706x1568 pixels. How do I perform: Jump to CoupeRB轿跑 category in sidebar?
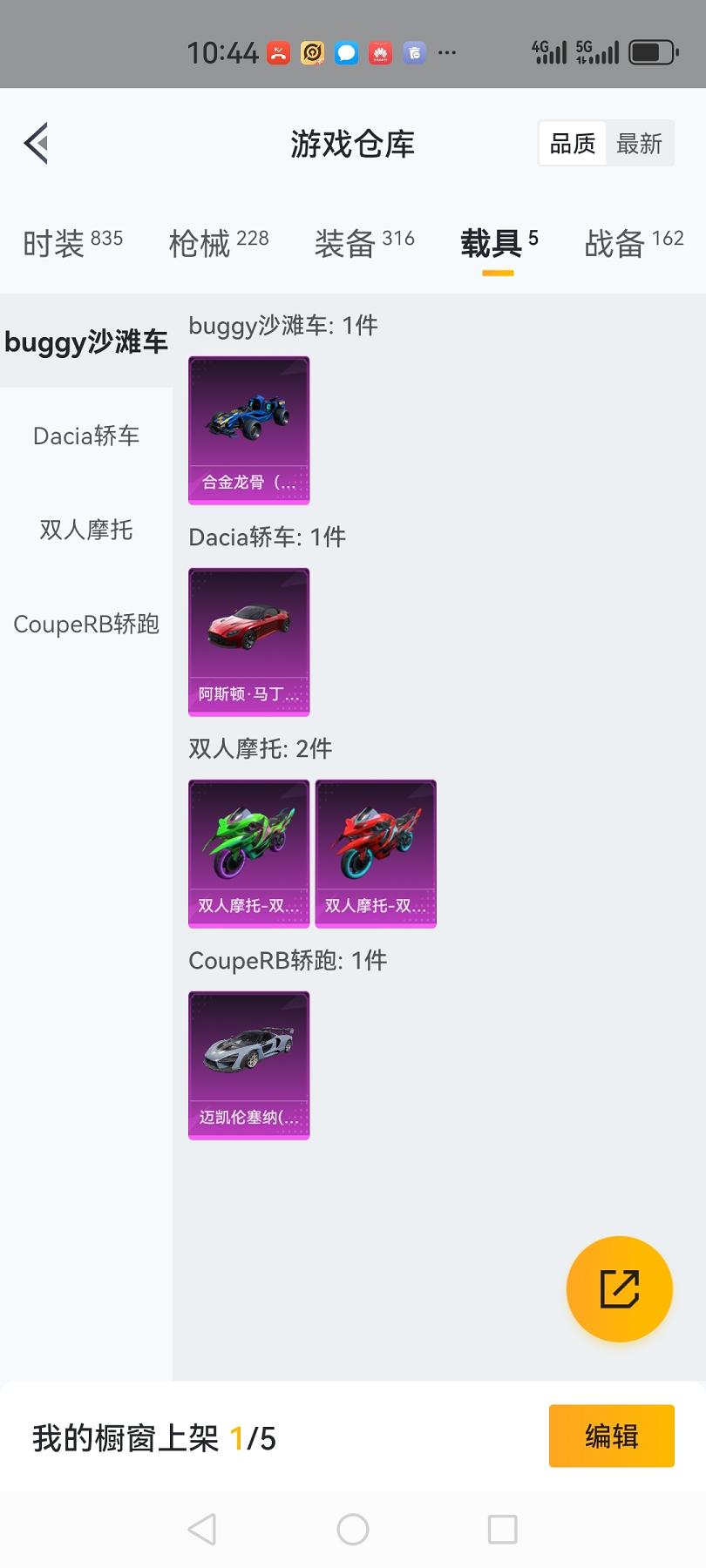(85, 624)
